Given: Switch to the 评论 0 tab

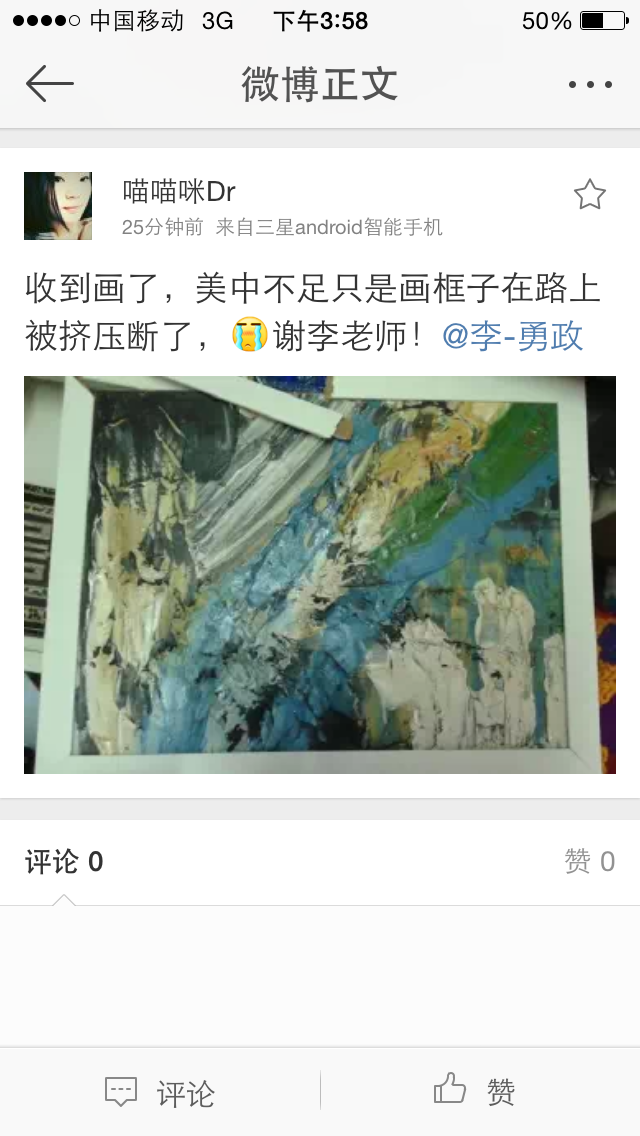Looking at the screenshot, I should pyautogui.click(x=64, y=862).
